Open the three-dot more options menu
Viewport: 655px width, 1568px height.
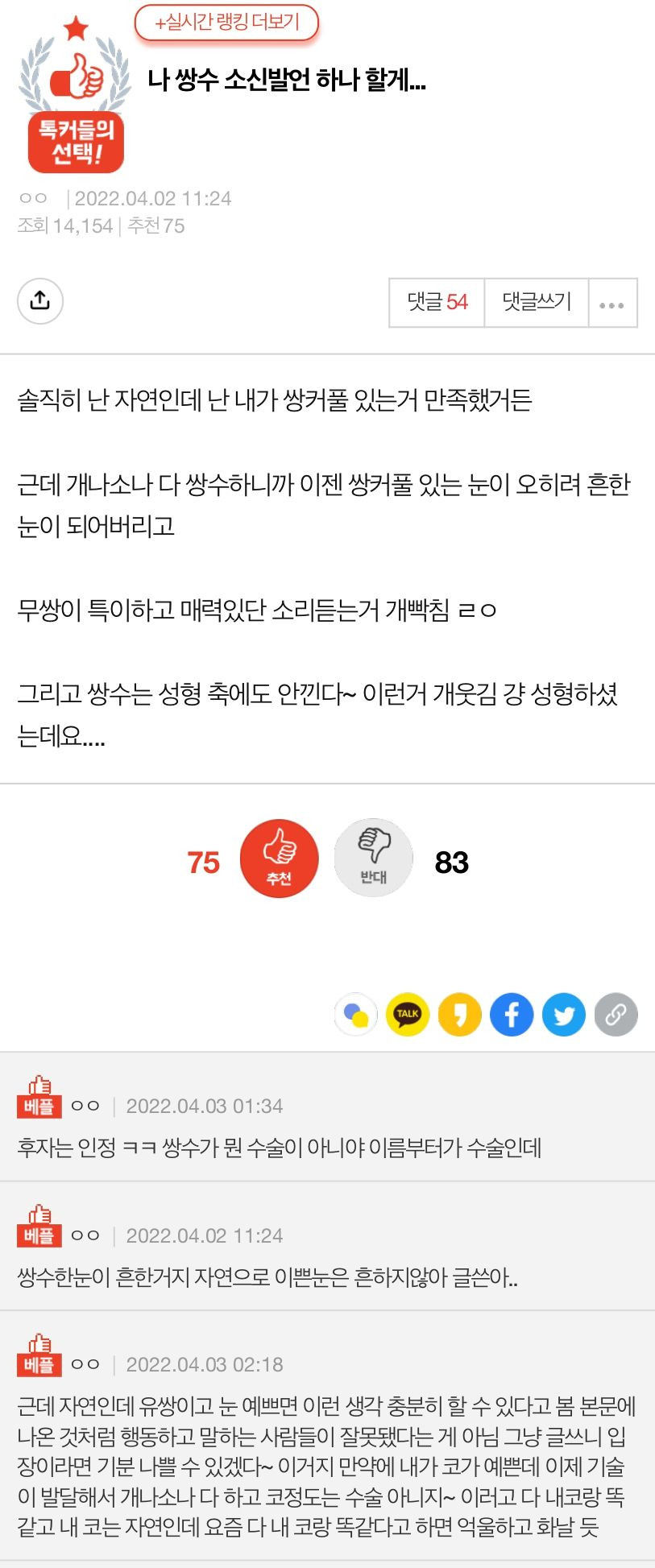tap(612, 304)
